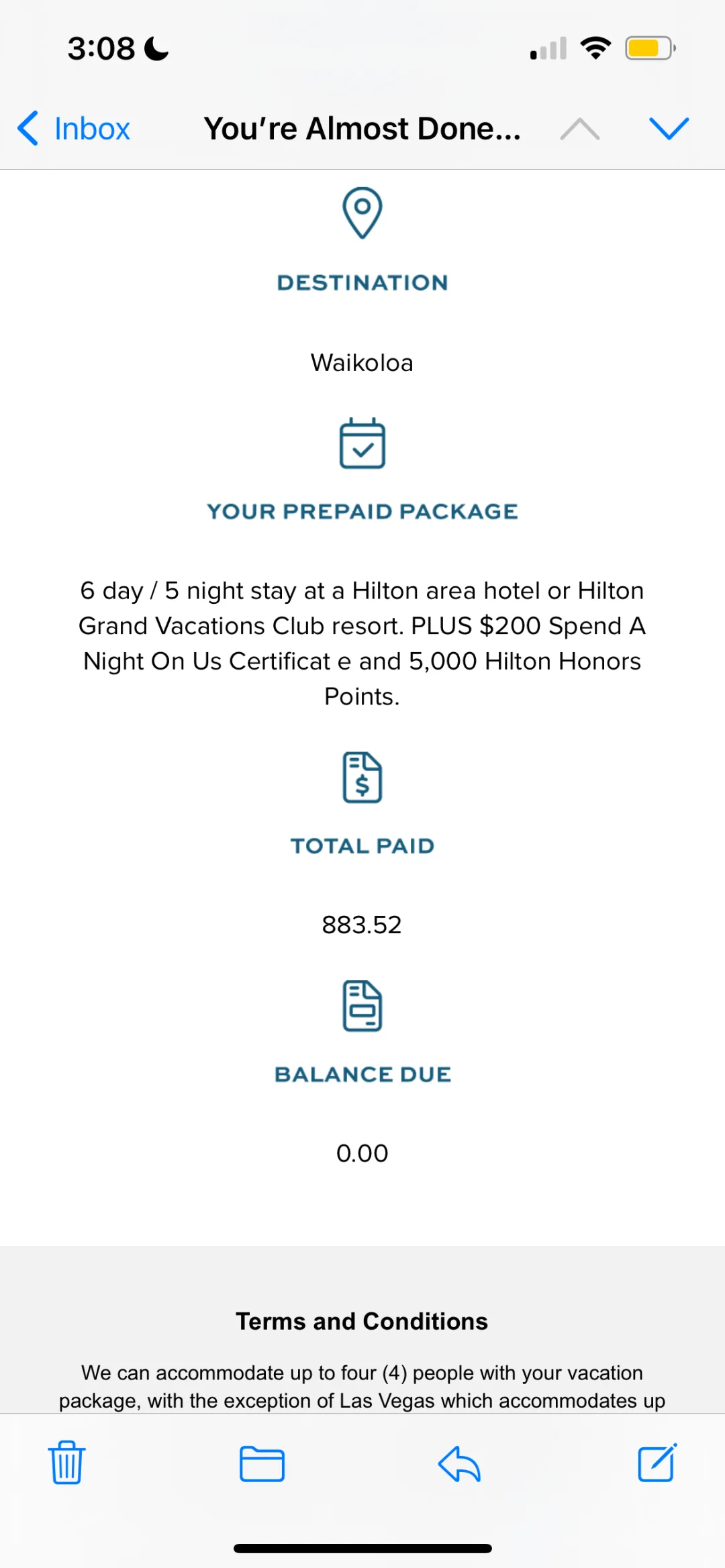Viewport: 725px width, 1568px height.
Task: Tap the back arrow chevron beside Inbox
Action: (x=28, y=128)
